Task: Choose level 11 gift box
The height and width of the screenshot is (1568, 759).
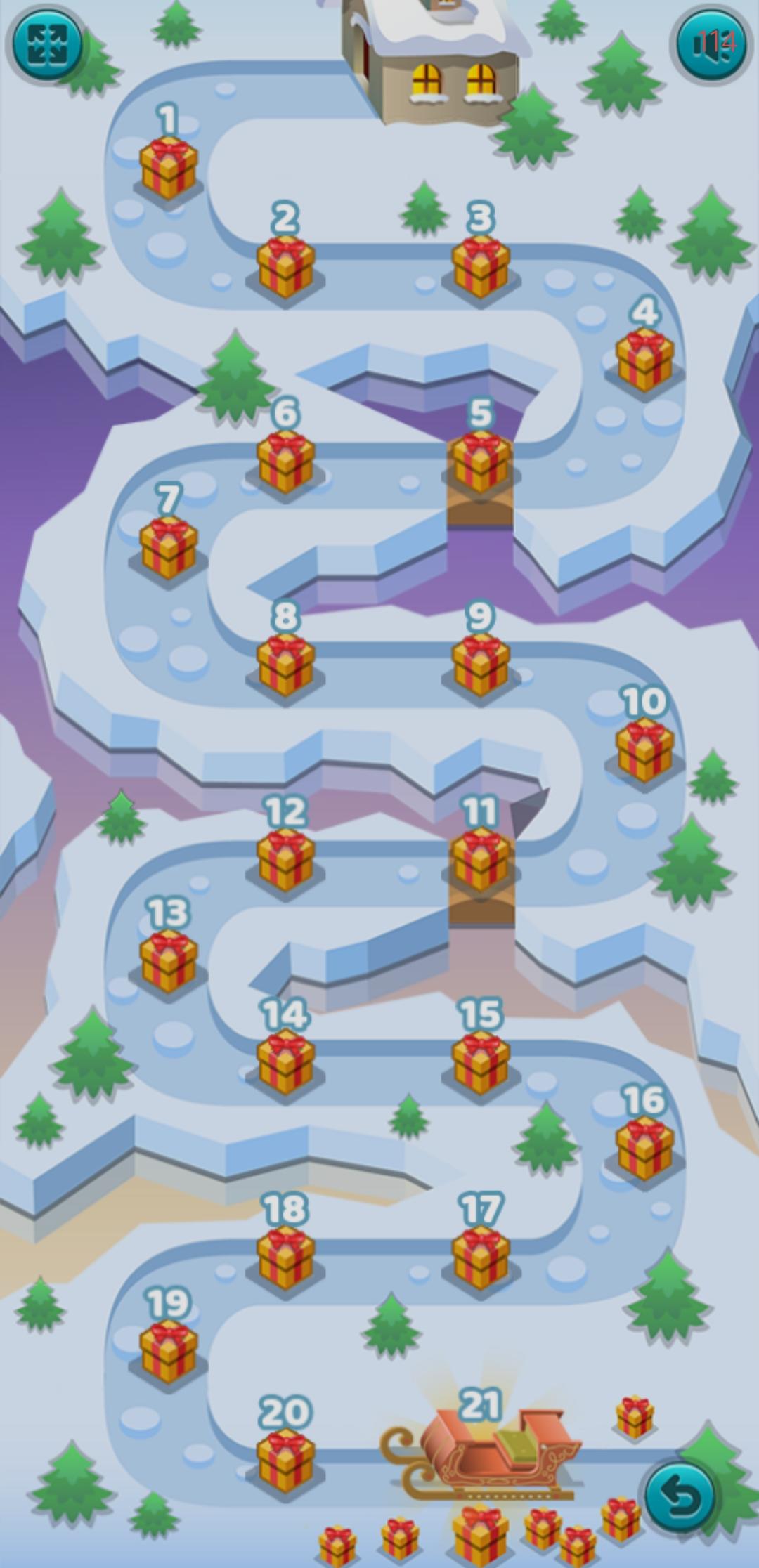Action: (x=481, y=859)
